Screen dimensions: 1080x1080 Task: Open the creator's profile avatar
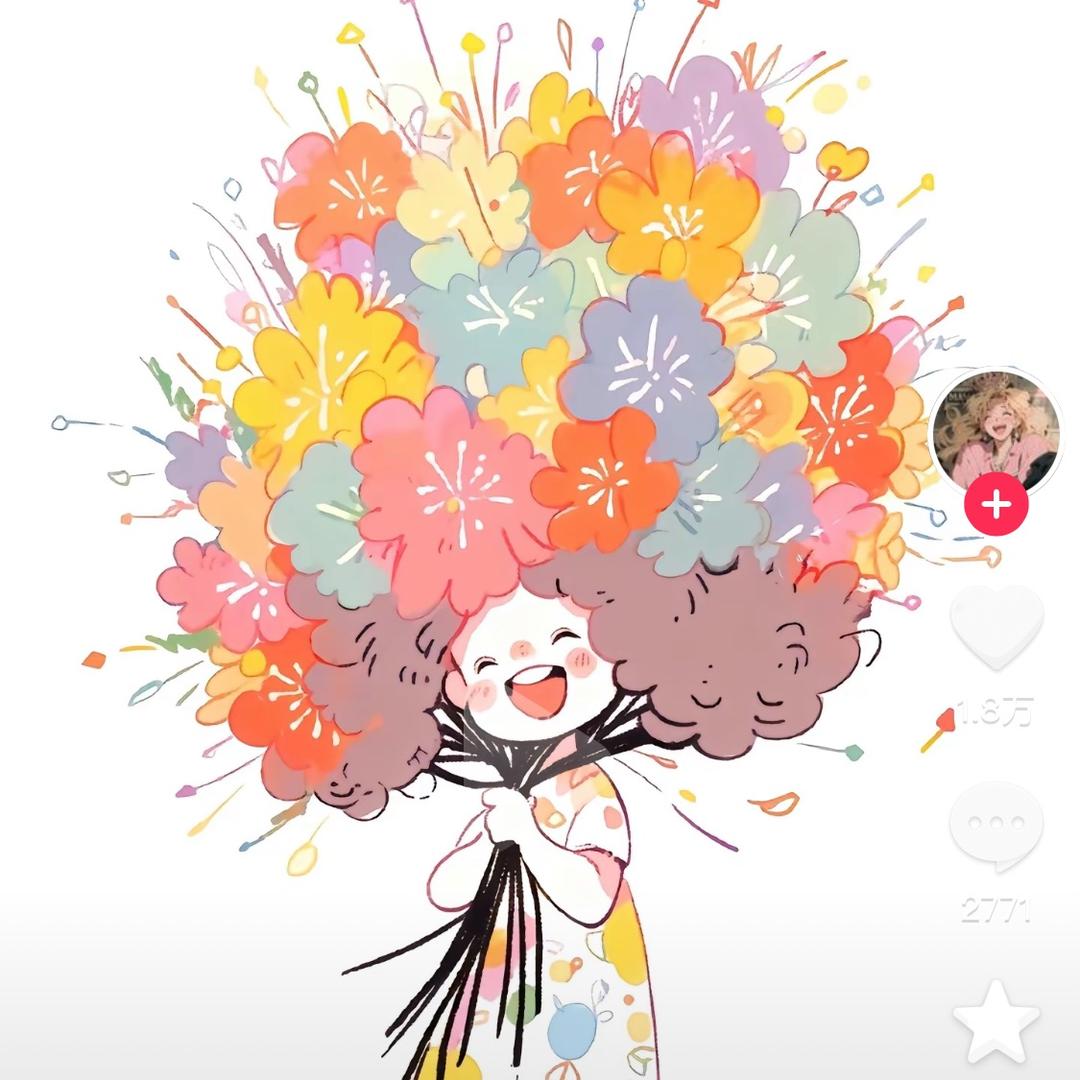[995, 432]
